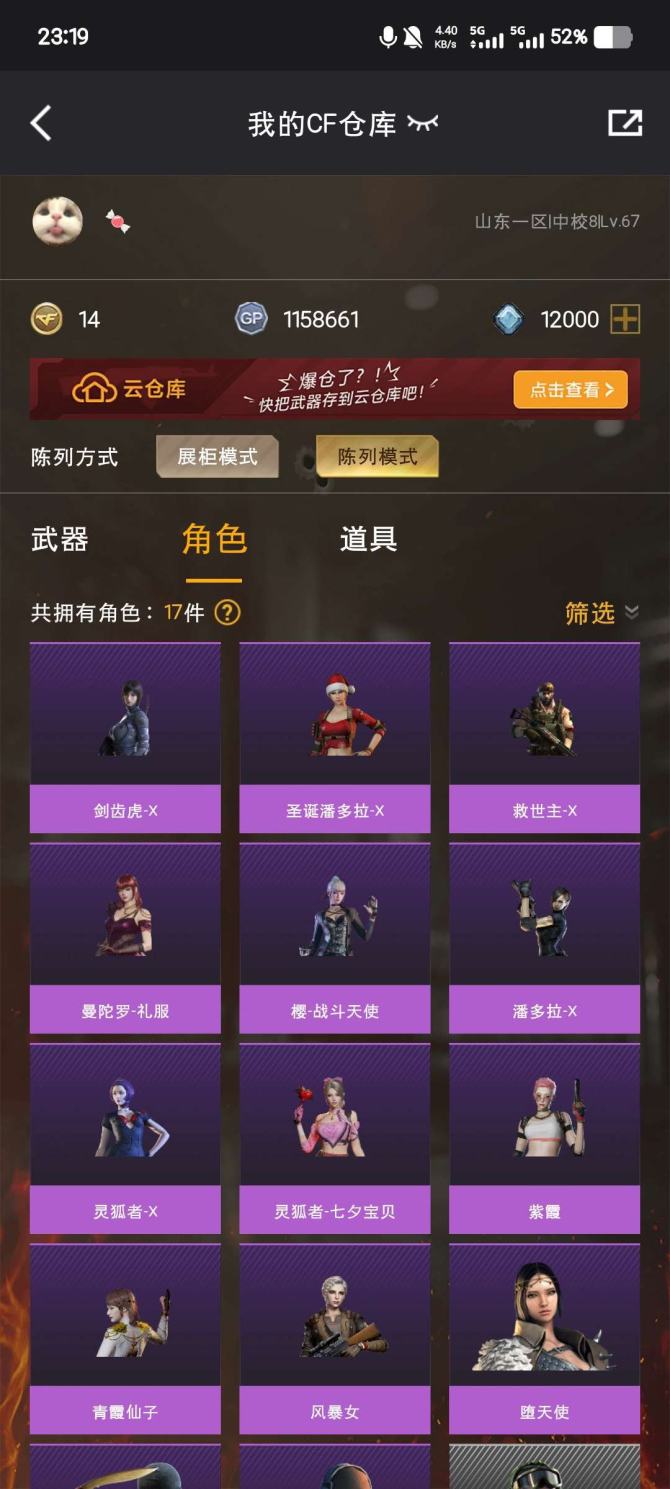The width and height of the screenshot is (670, 1489).
Task: Select the 救世主-X card
Action: click(x=544, y=738)
